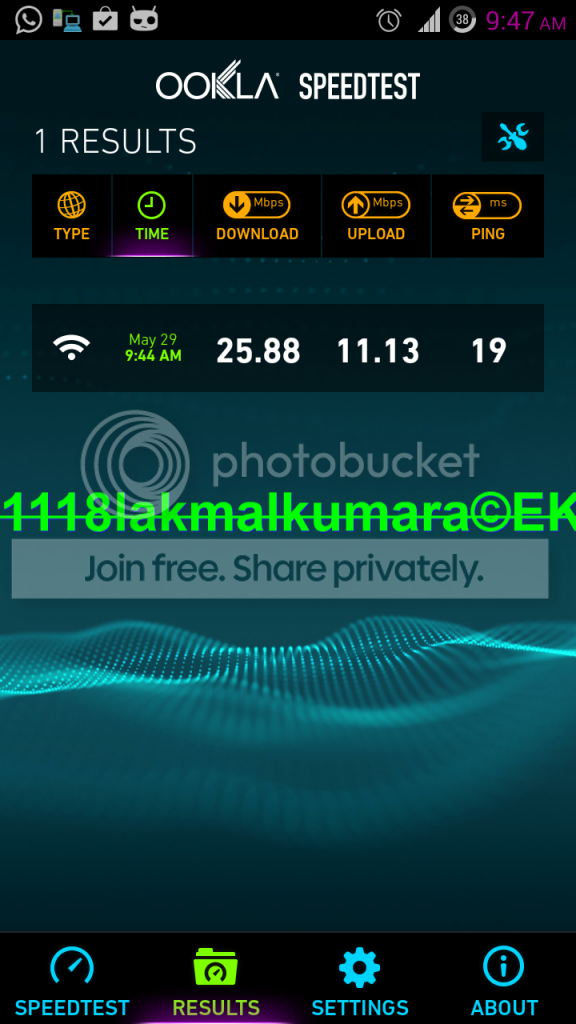Open the tools wrench icon
The image size is (576, 1024).
click(x=513, y=136)
